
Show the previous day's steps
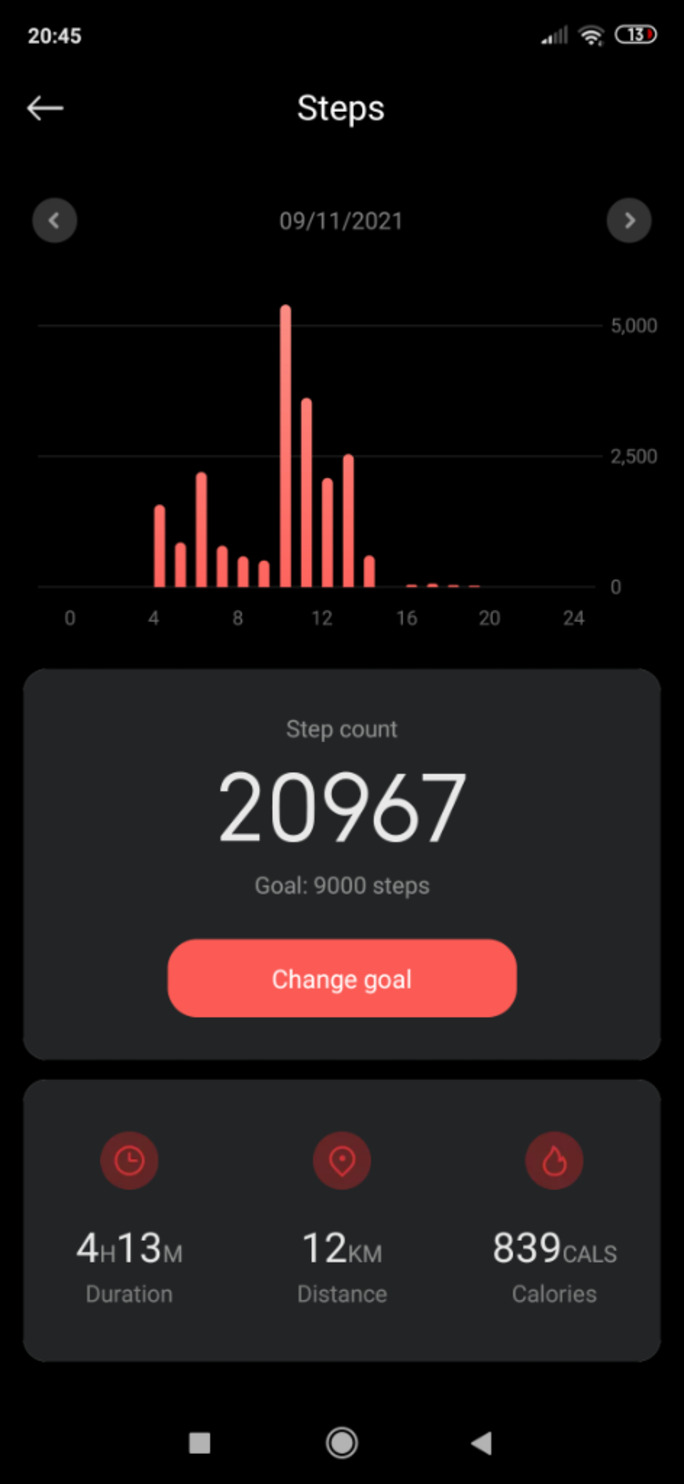[x=55, y=221]
